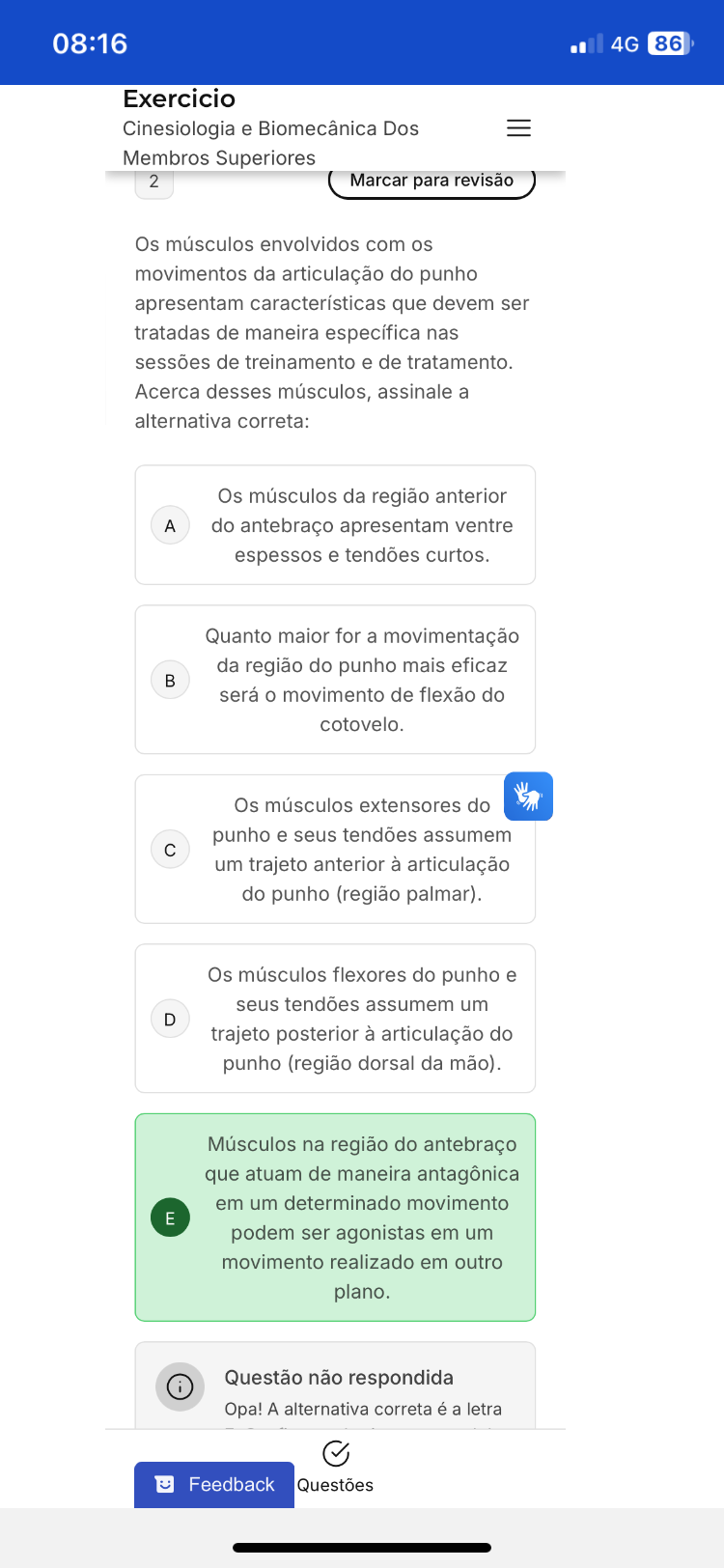724x1568 pixels.
Task: Open the sign language accessibility widget
Action: (528, 797)
